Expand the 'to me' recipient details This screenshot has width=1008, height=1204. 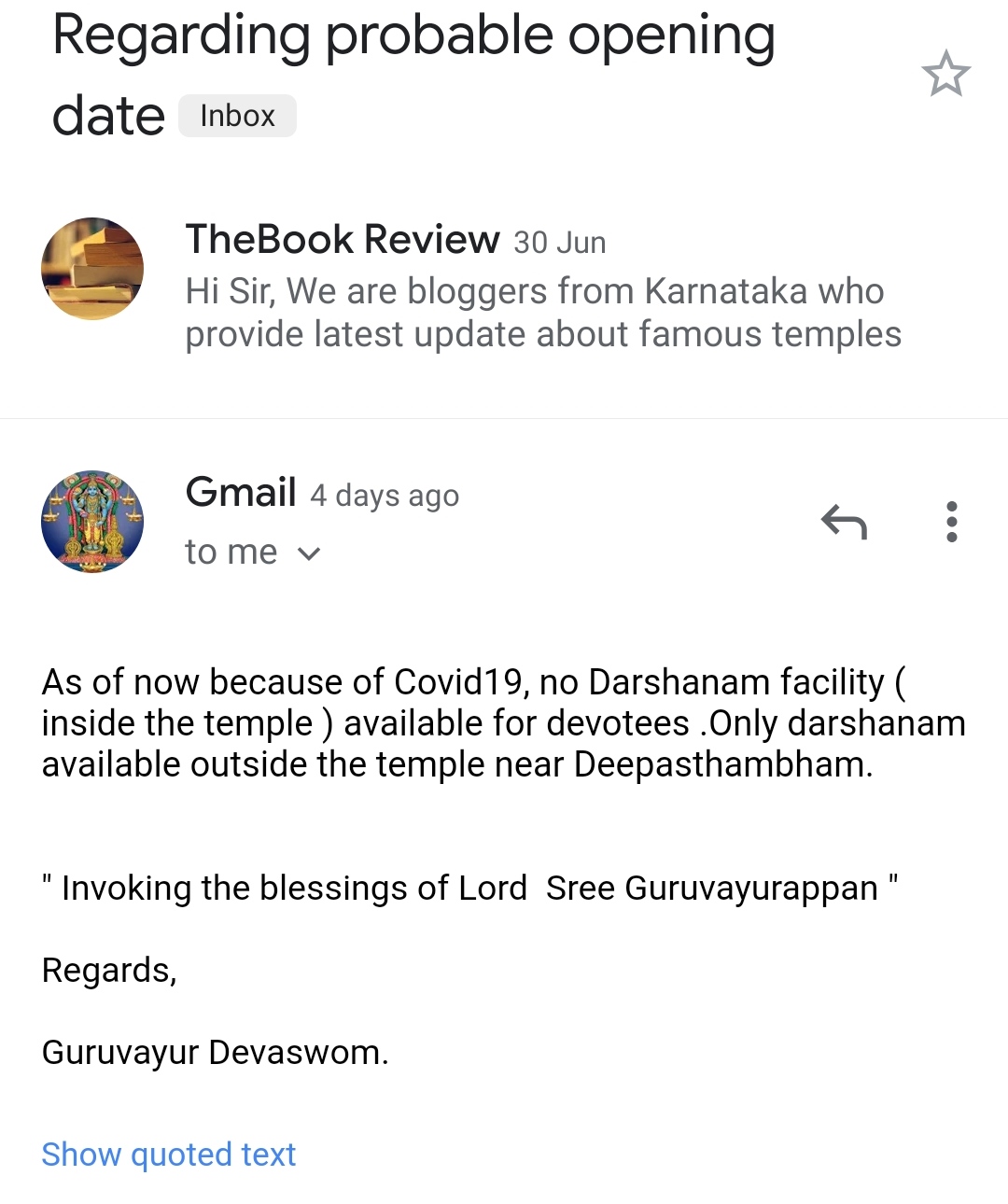click(x=308, y=553)
